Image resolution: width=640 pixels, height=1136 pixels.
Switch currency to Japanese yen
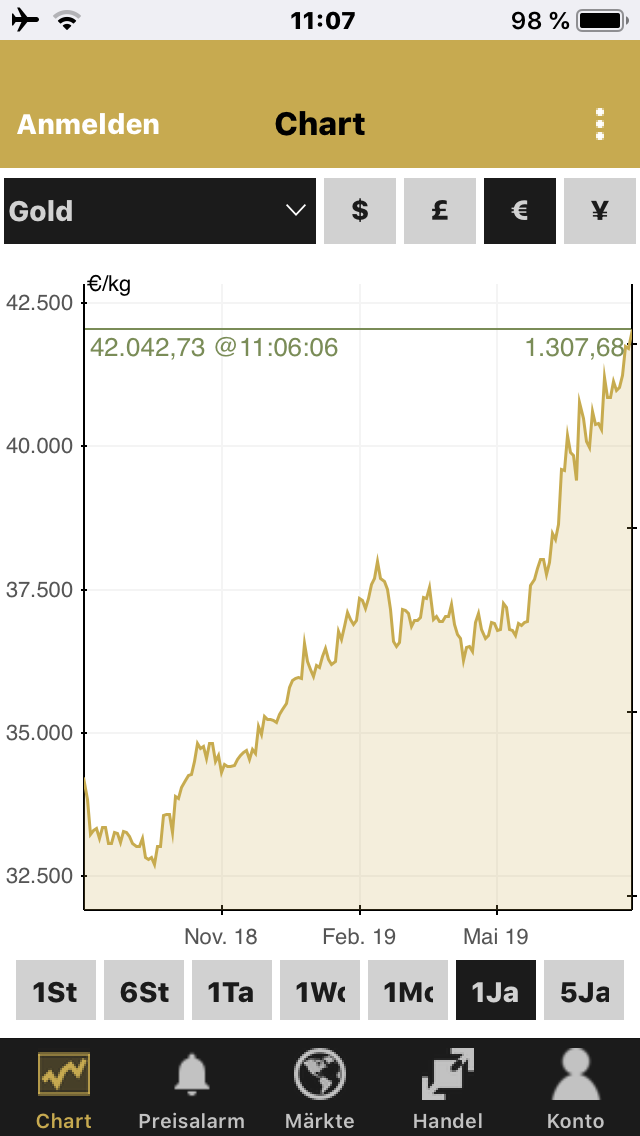click(599, 211)
